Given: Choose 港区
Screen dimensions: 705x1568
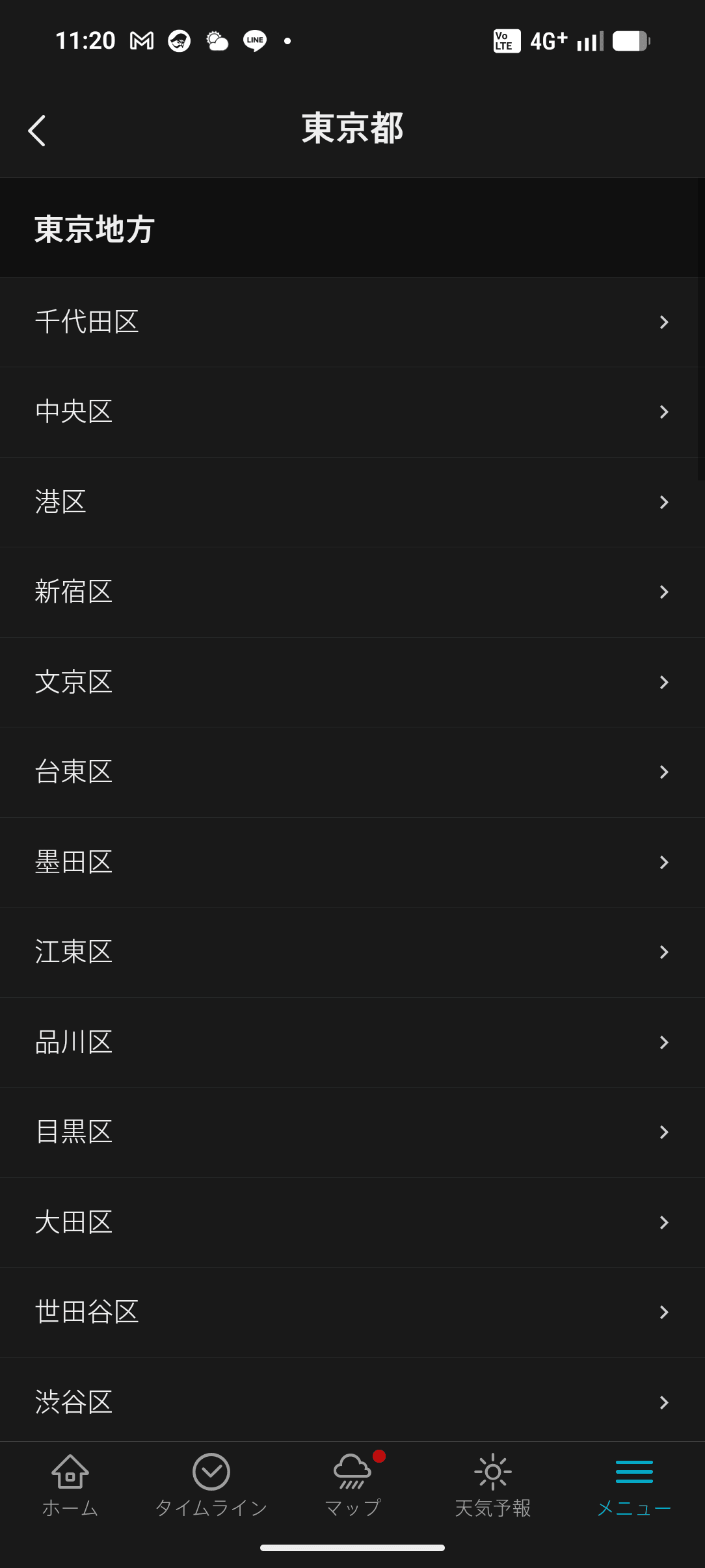Looking at the screenshot, I should (351, 503).
